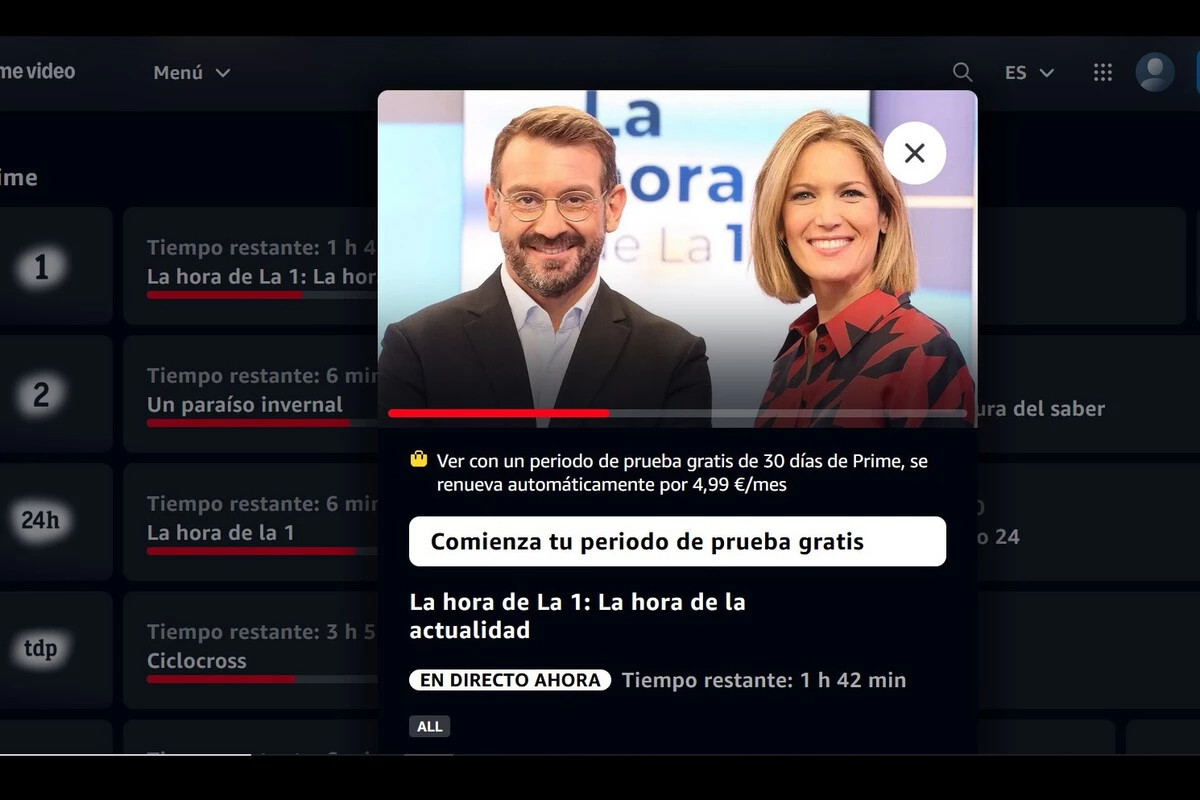Open the Ciclocross program card
This screenshot has width=1200, height=800.
250,650
